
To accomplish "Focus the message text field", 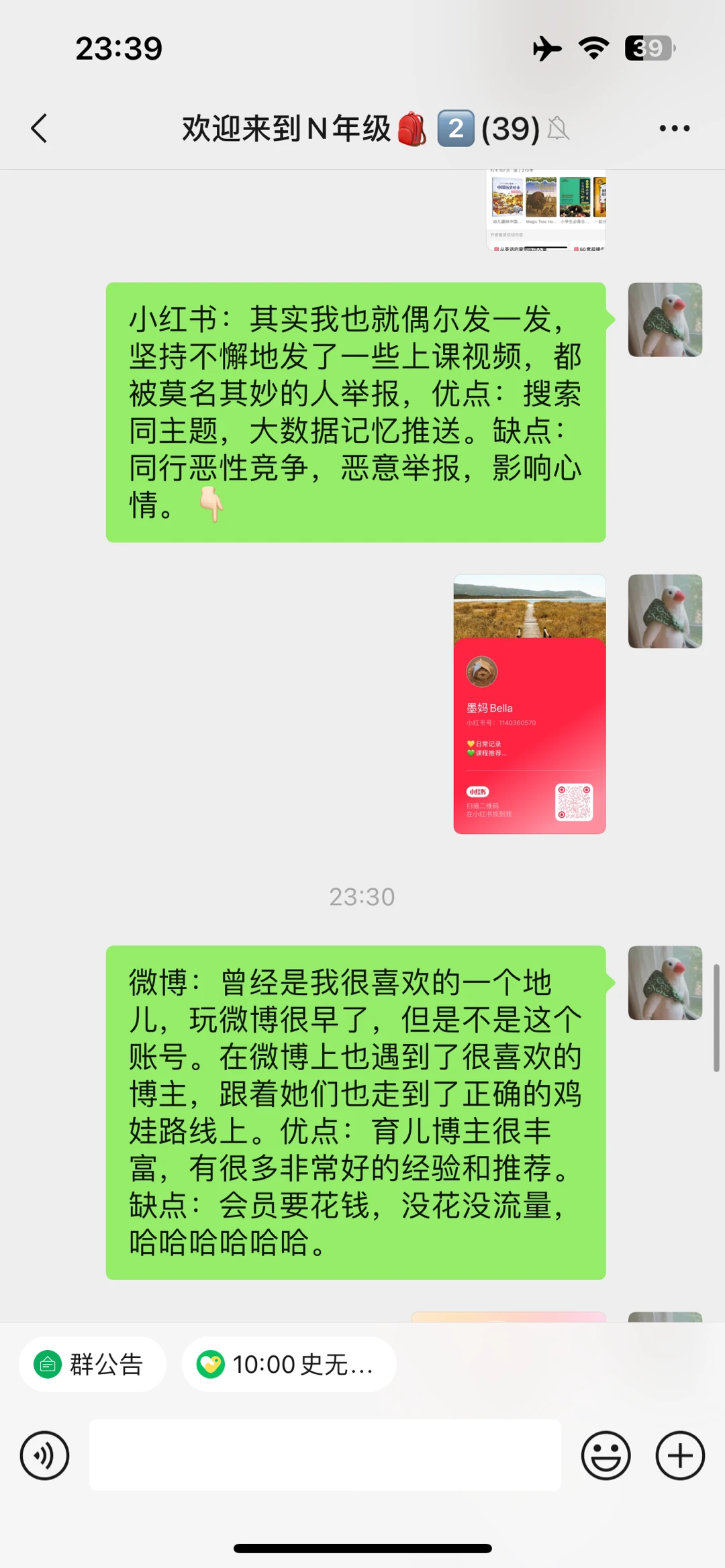I will (x=325, y=1455).
